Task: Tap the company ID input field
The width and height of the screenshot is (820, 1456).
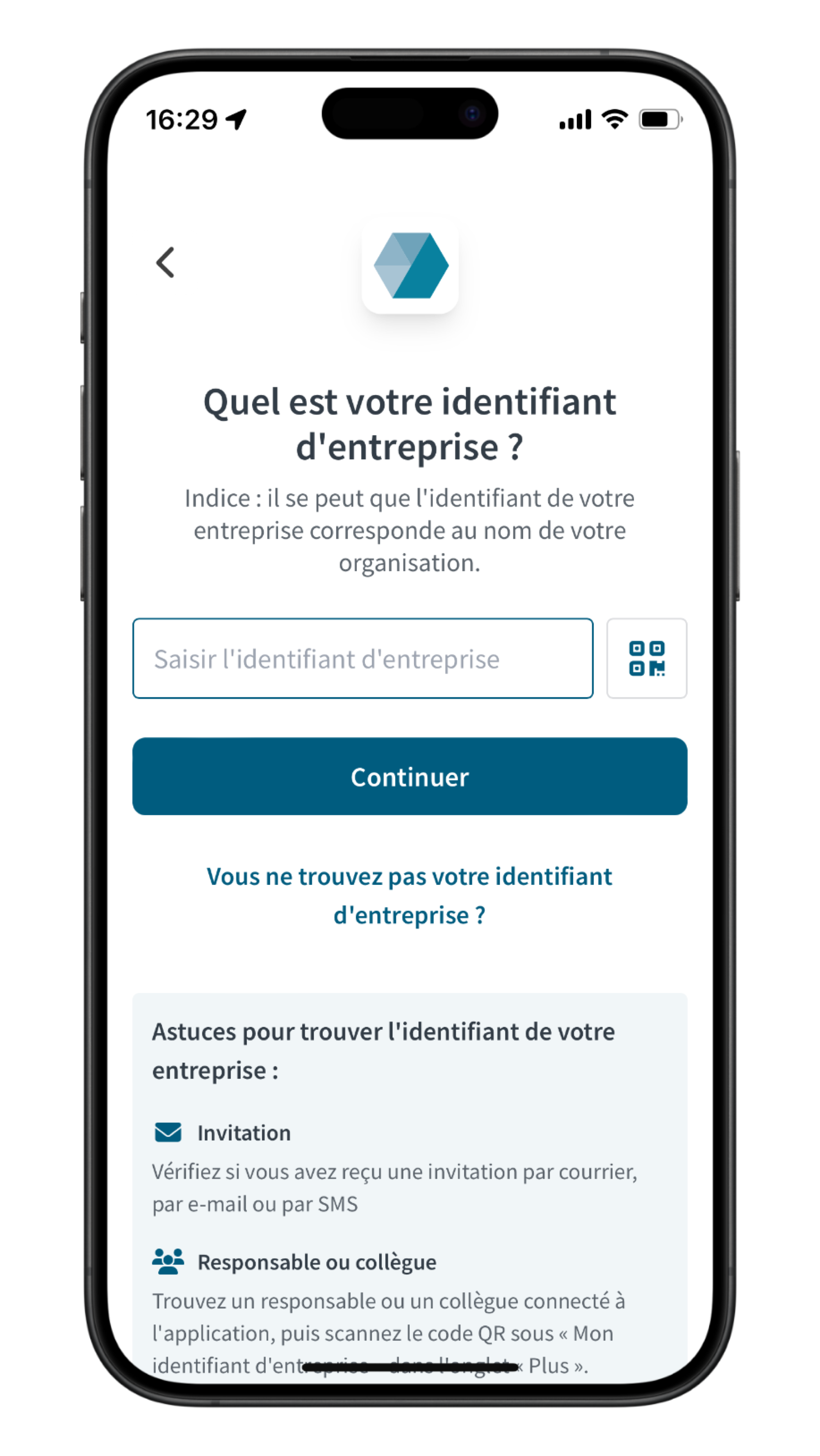Action: (x=362, y=659)
